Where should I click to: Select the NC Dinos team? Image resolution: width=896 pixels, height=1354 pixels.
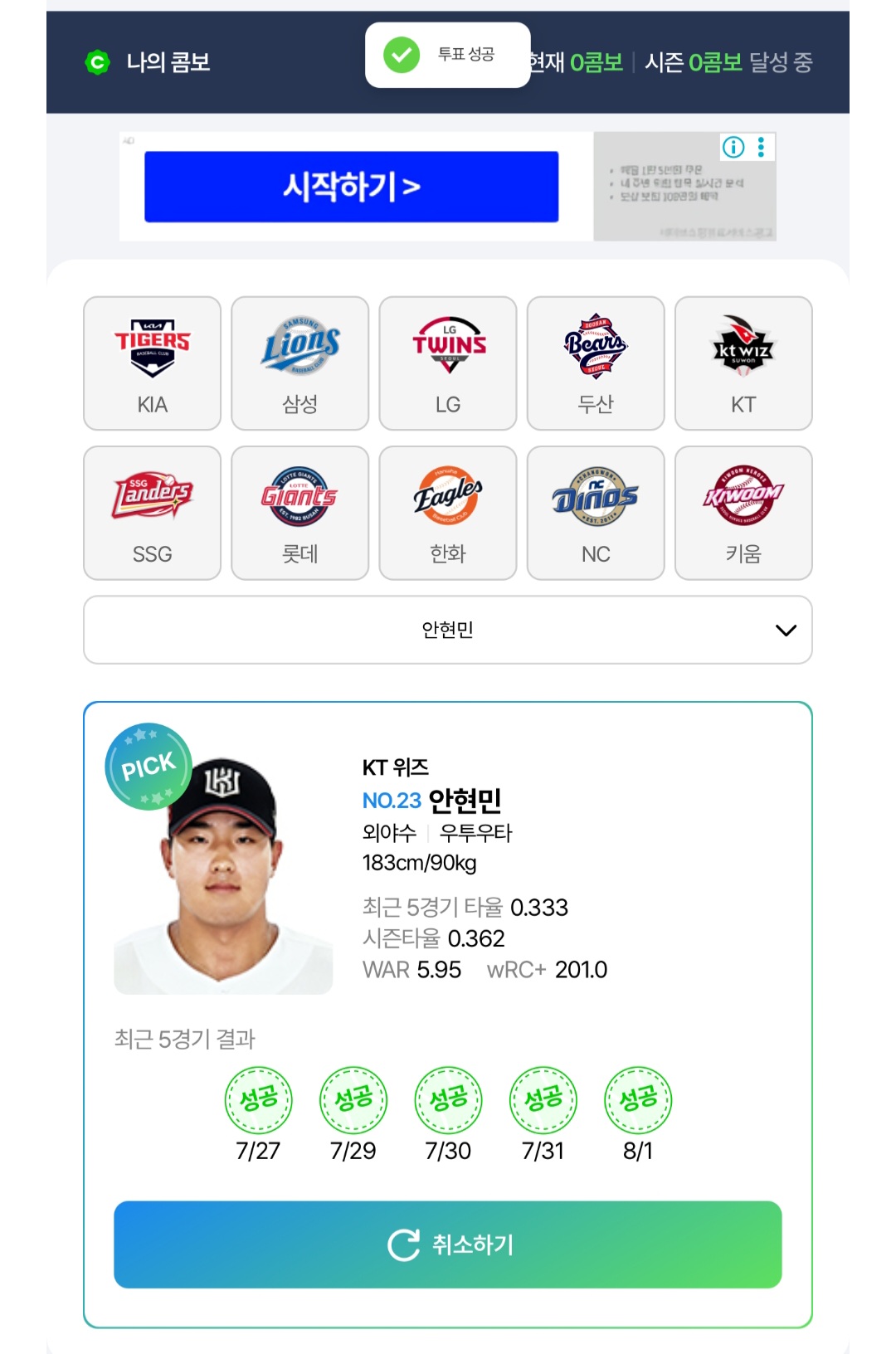[x=596, y=513]
